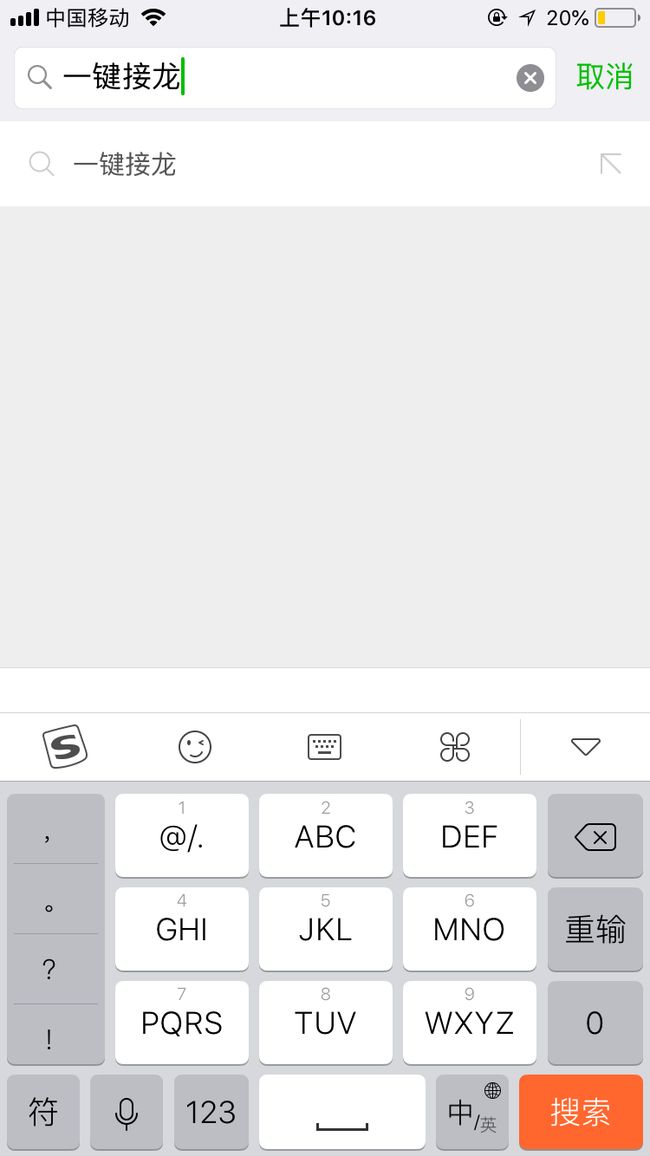This screenshot has width=650, height=1156.
Task: Tap the orange 搜索 key
Action: tap(581, 1112)
